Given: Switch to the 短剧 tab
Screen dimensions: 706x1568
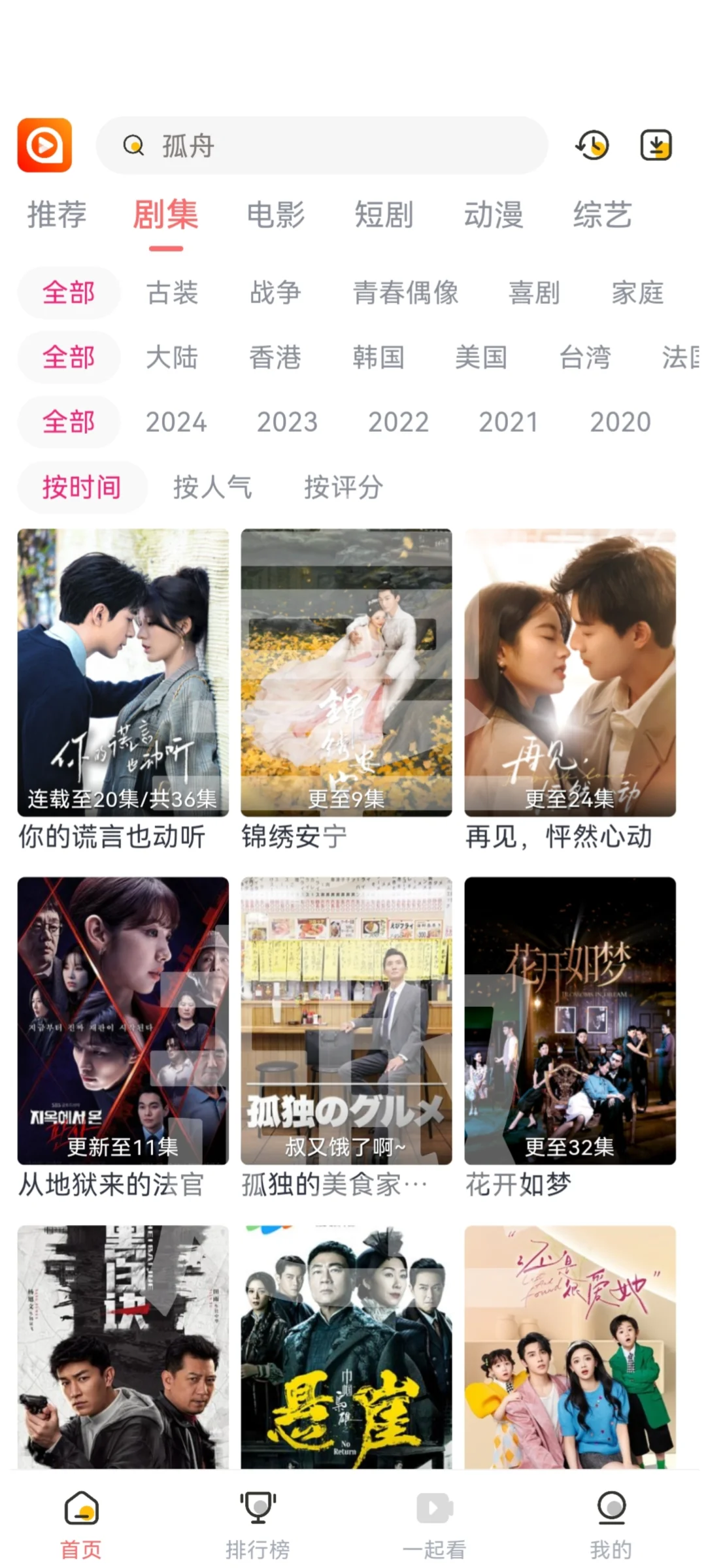Looking at the screenshot, I should click(x=384, y=215).
